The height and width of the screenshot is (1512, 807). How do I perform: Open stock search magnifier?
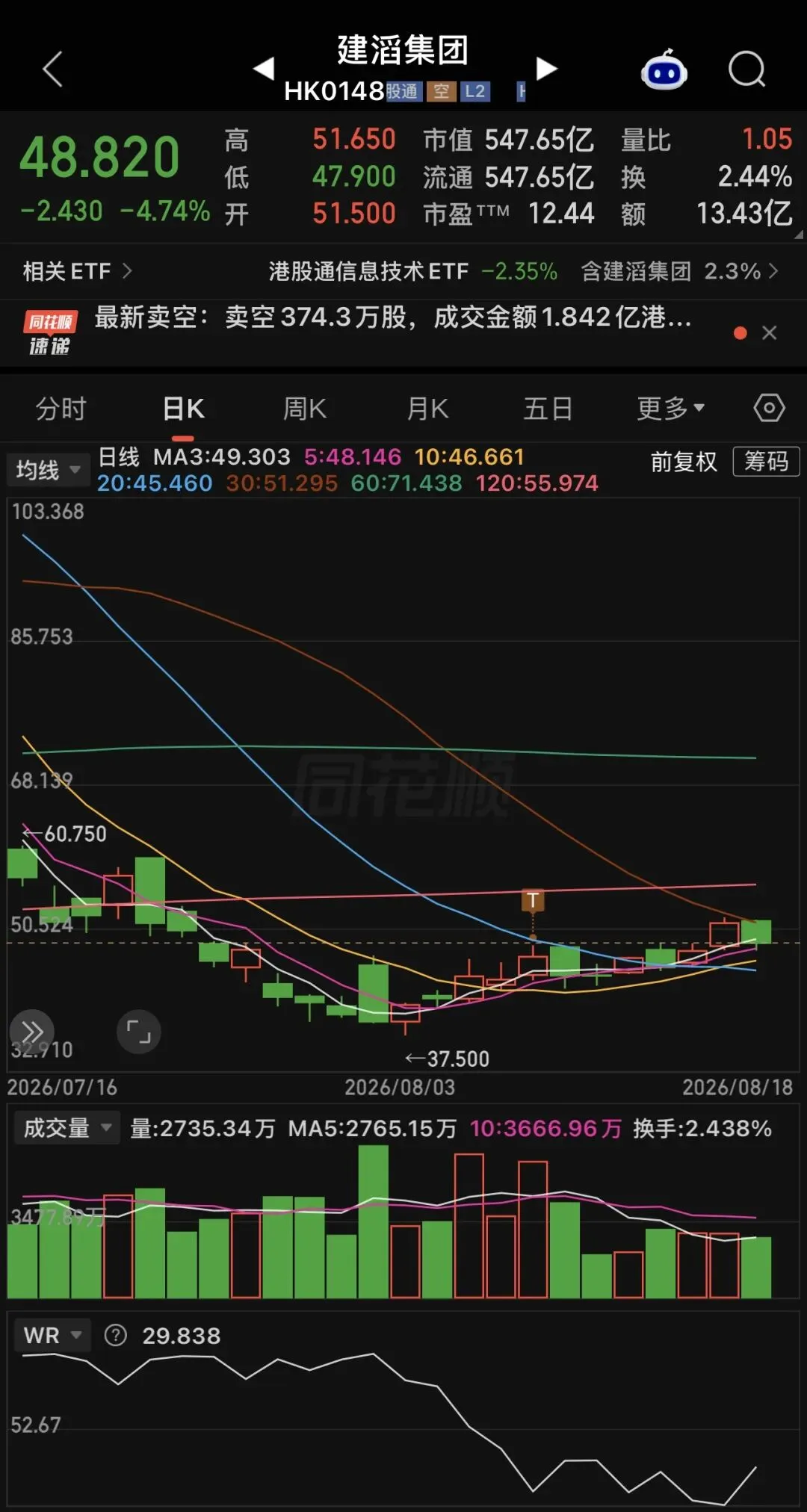tap(747, 70)
